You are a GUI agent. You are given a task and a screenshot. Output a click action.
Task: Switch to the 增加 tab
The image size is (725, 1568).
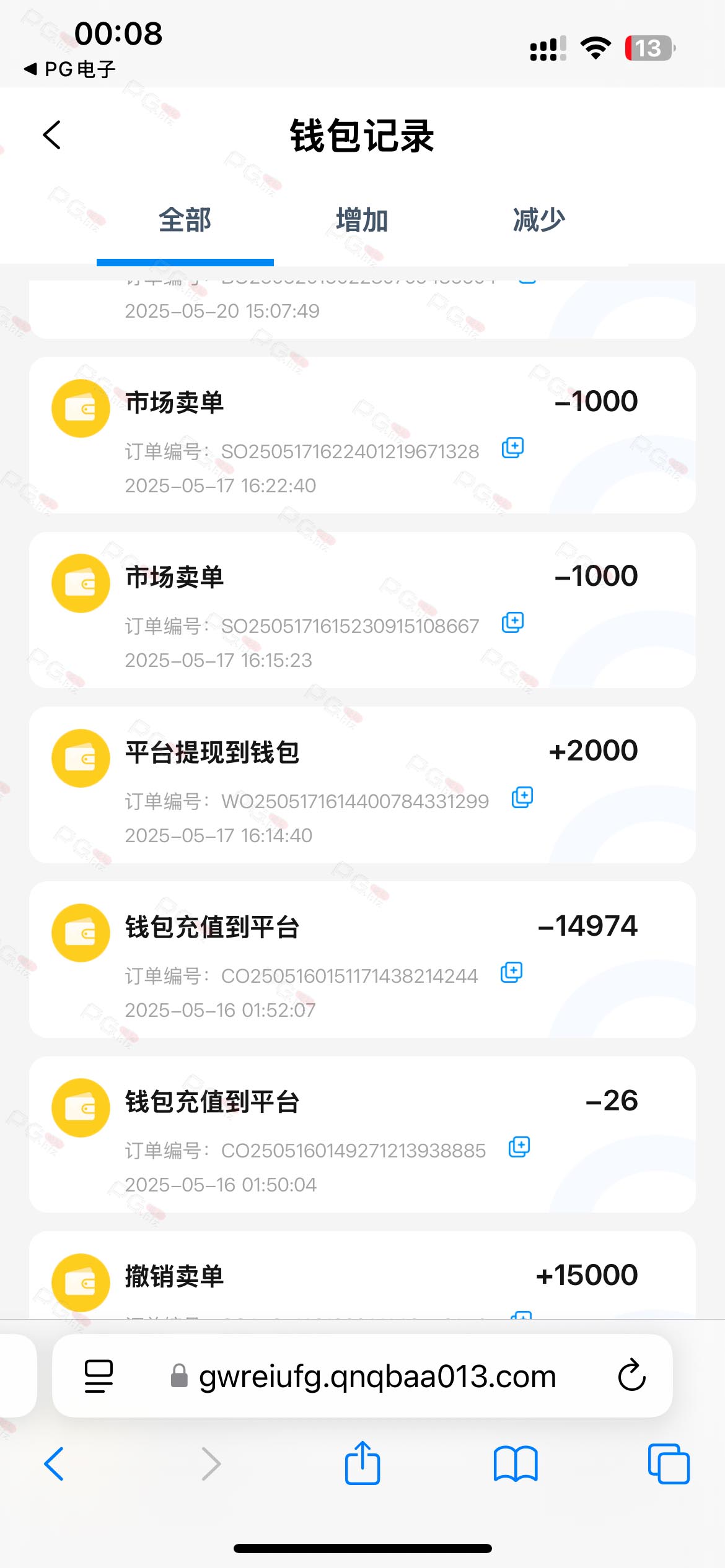pyautogui.click(x=362, y=220)
